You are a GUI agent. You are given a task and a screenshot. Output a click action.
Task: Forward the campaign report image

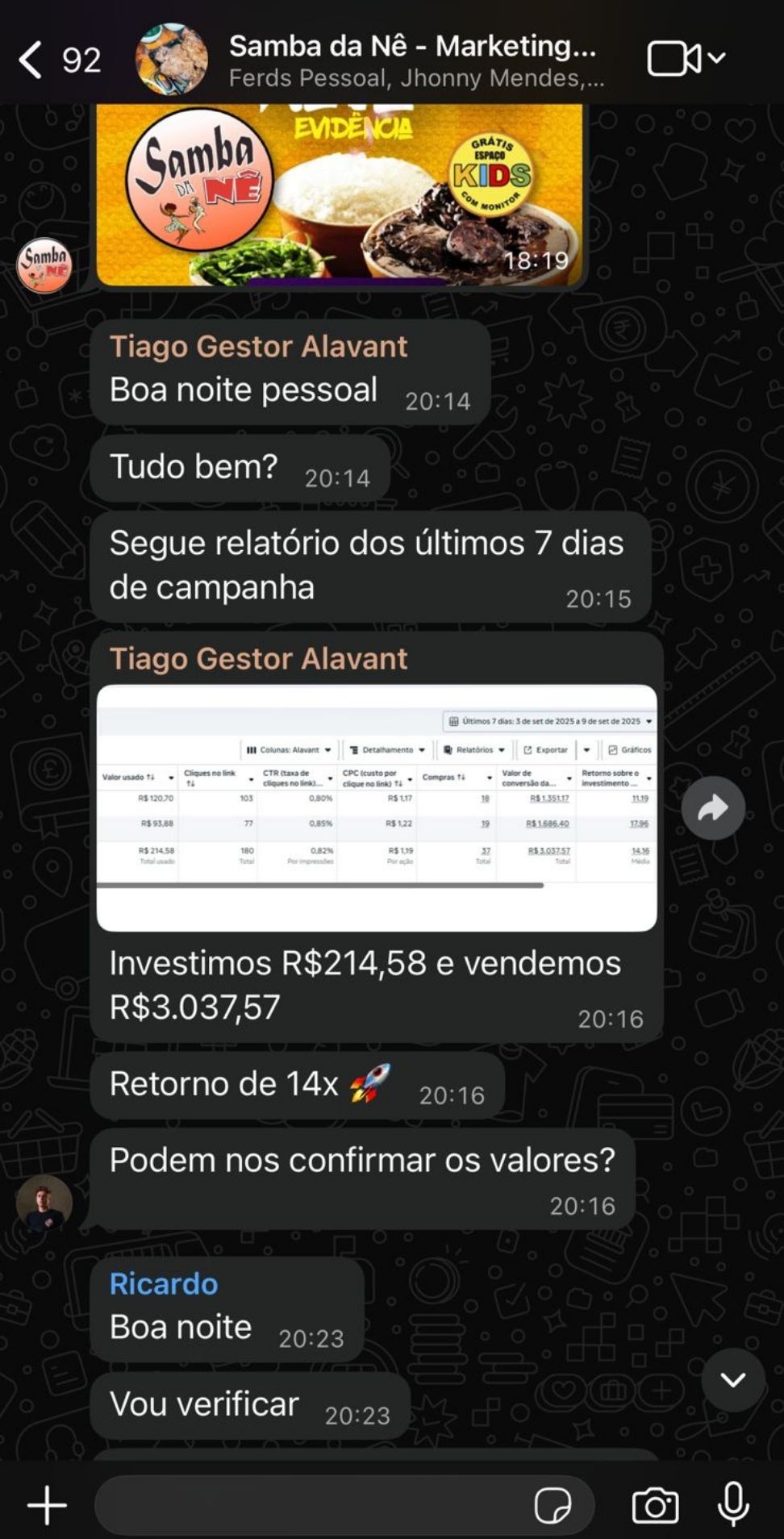713,808
